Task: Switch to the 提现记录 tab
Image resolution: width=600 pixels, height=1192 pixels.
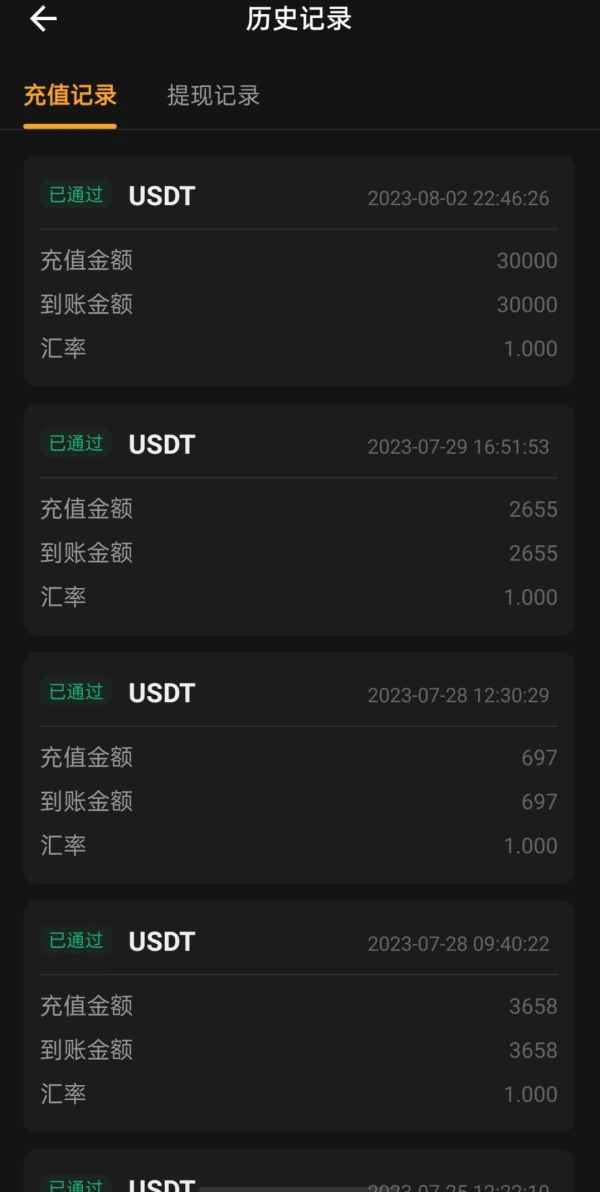Action: (213, 96)
